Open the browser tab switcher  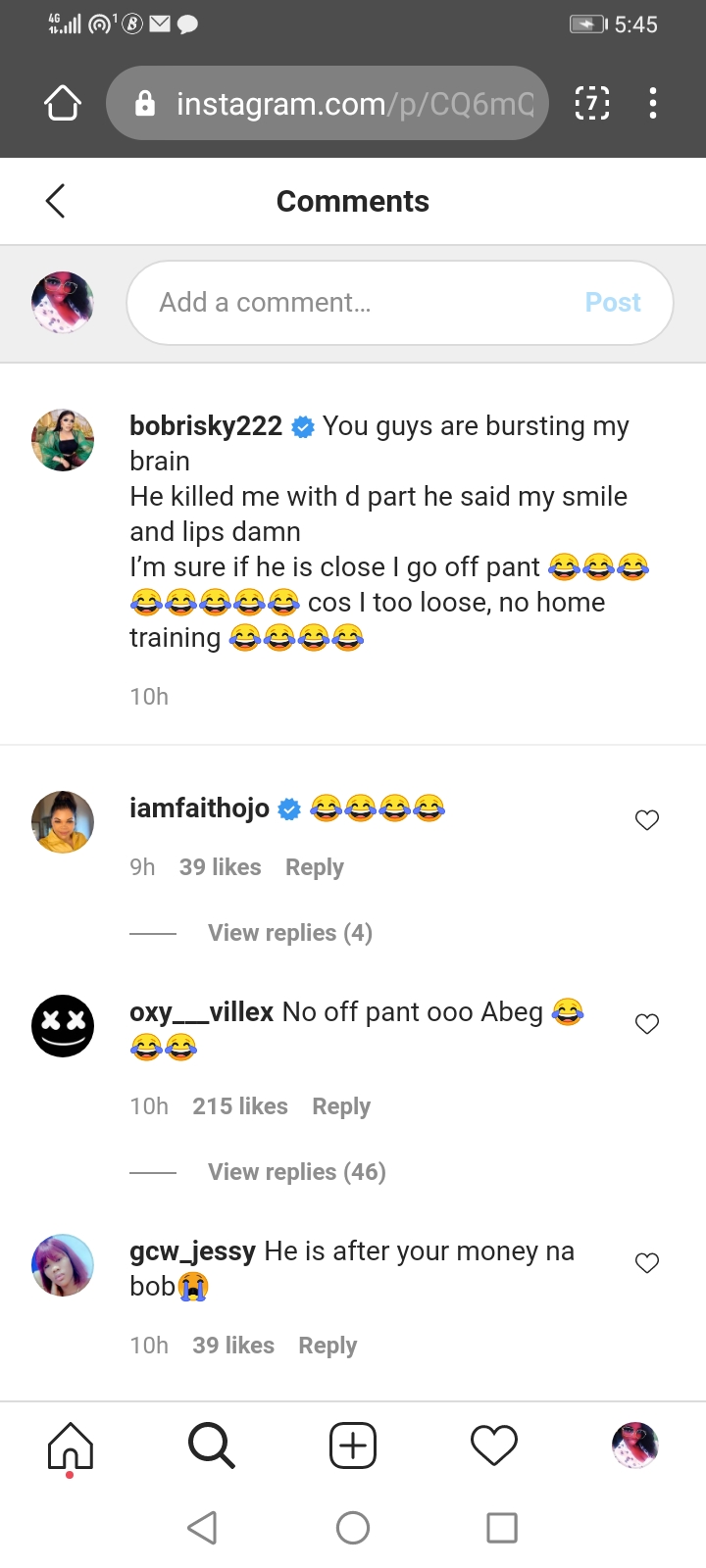click(x=591, y=103)
